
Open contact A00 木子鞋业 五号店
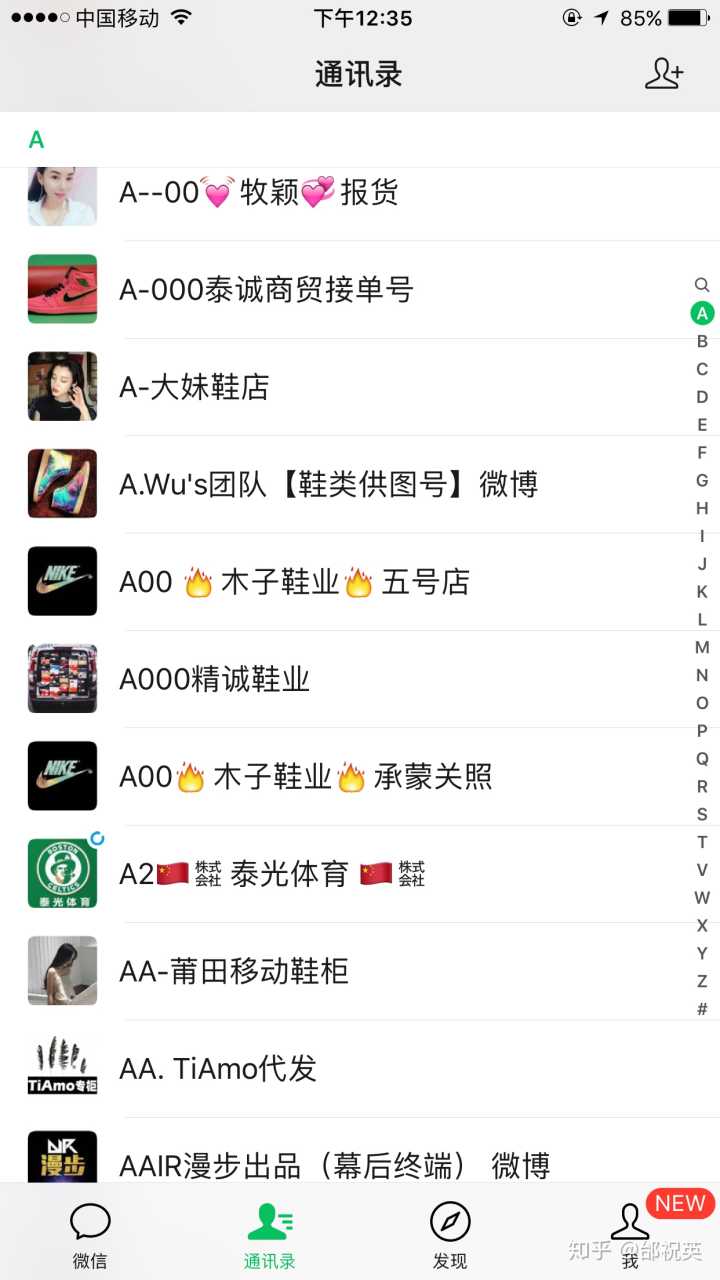(294, 582)
